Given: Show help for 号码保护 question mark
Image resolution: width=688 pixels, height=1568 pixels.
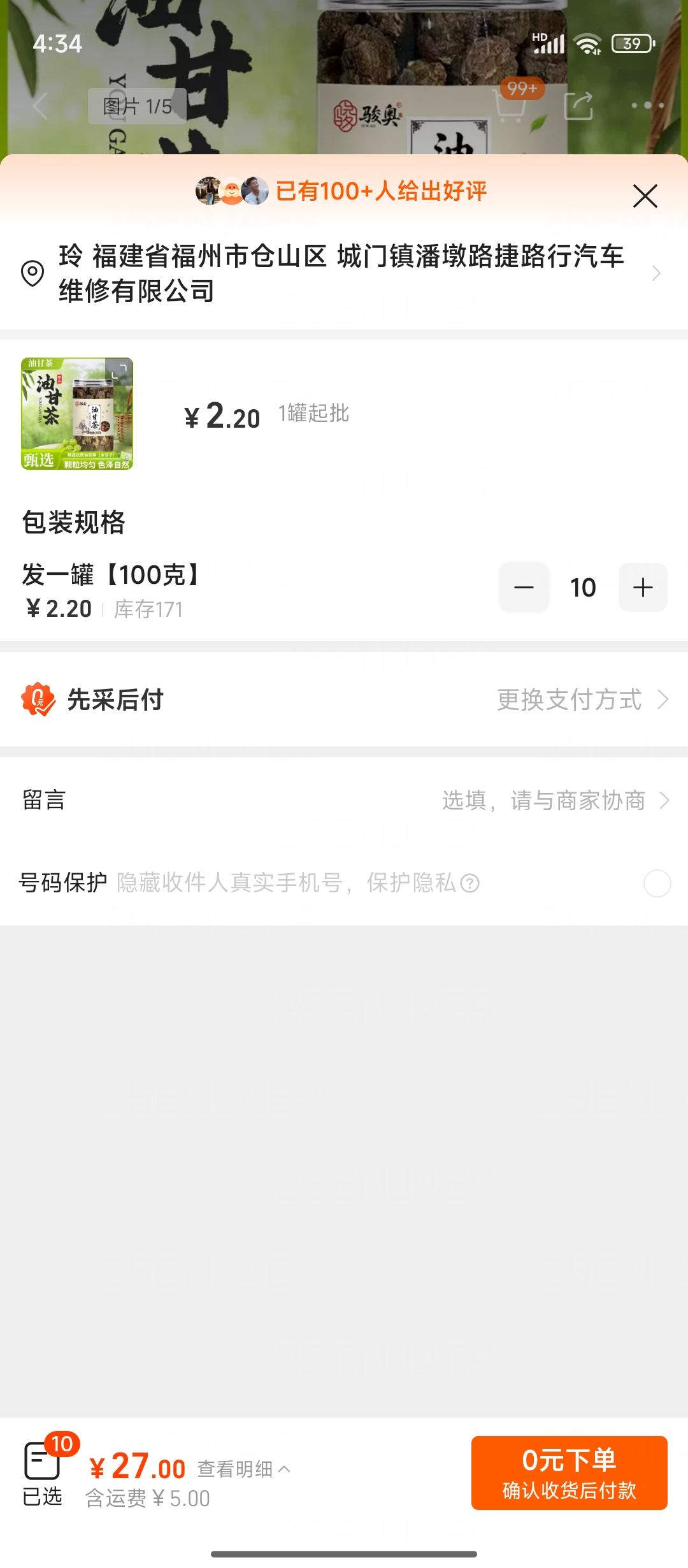Looking at the screenshot, I should click(x=470, y=883).
